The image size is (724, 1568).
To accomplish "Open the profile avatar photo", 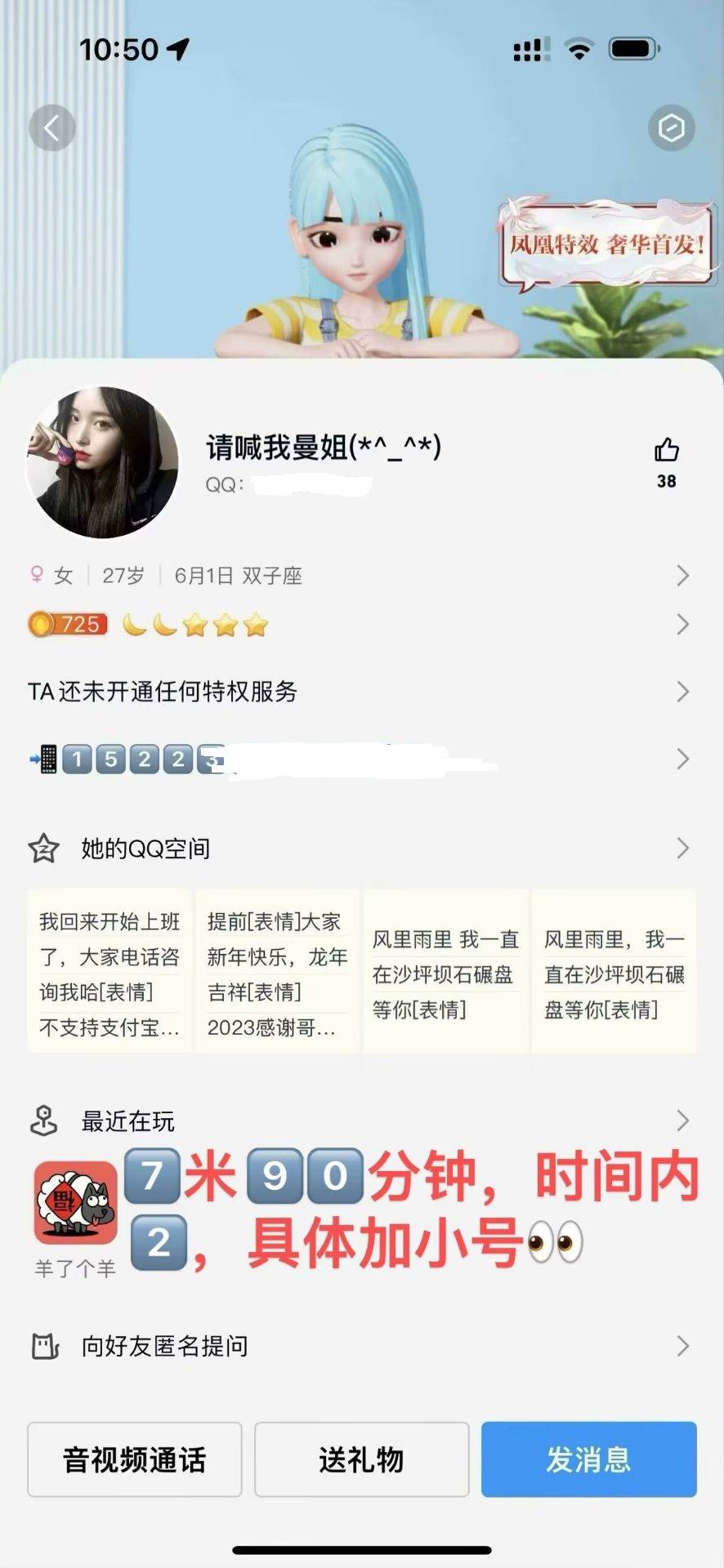I will click(103, 462).
